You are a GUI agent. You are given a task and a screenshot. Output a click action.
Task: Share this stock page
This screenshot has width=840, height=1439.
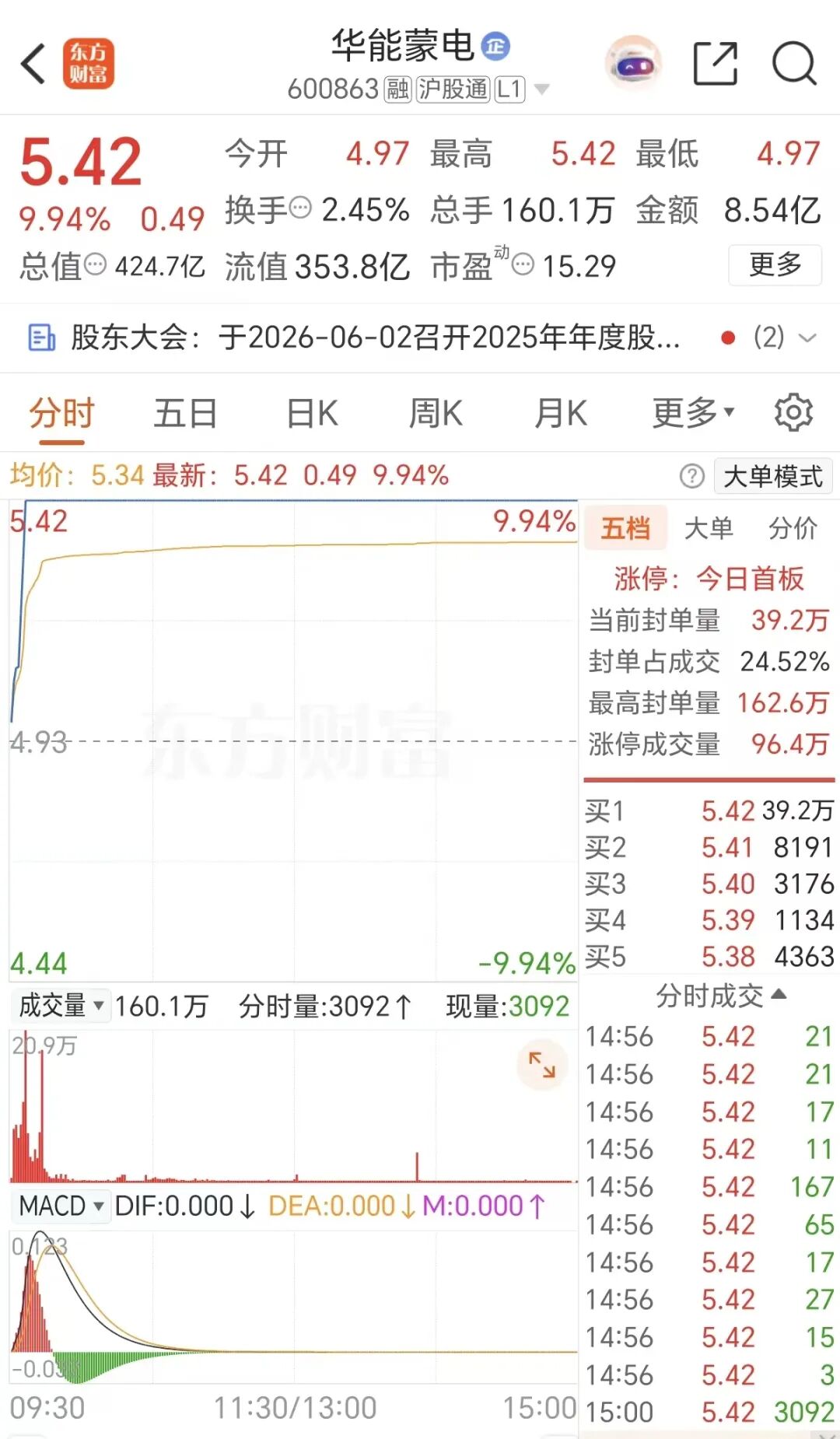coord(716,64)
